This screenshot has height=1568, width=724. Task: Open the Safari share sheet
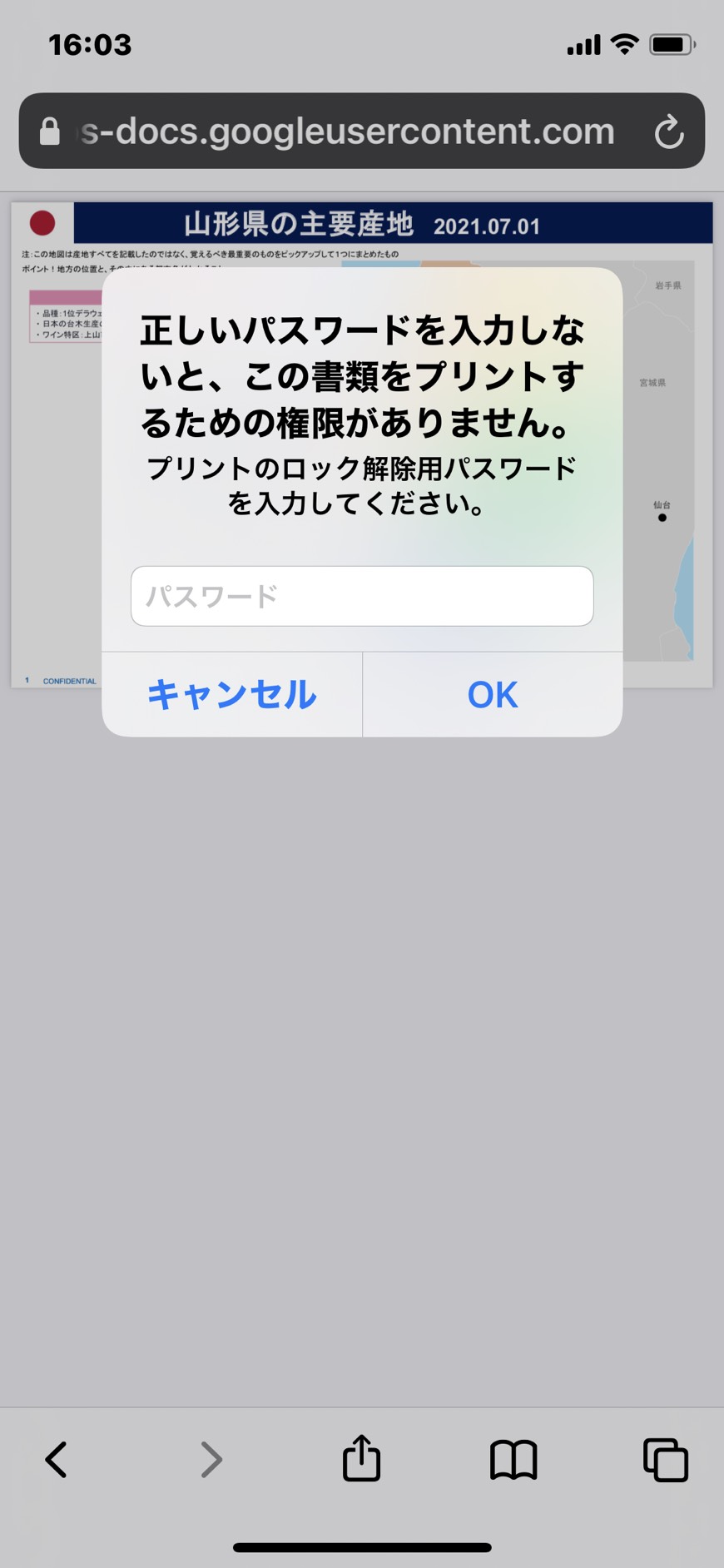coord(362,1457)
